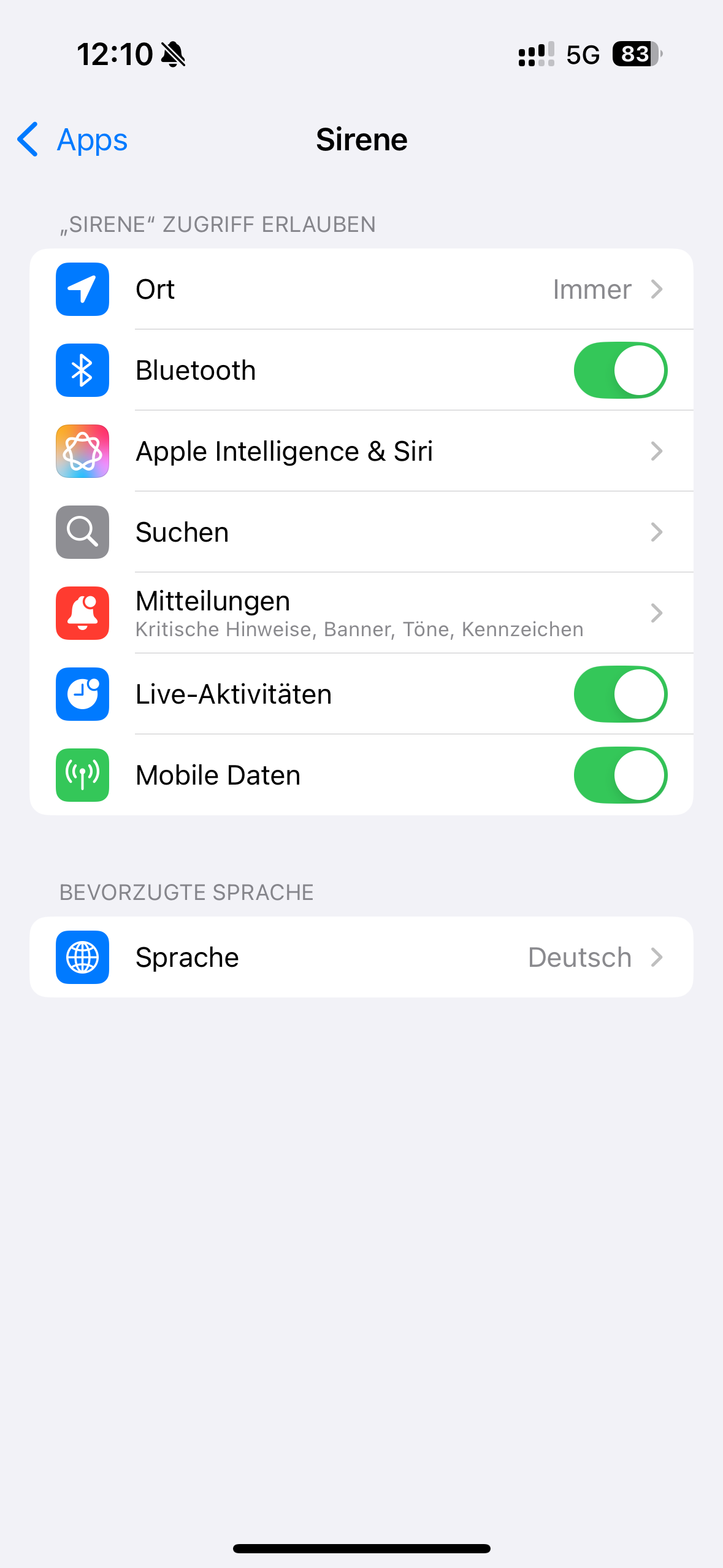Disable Live-Aktivitäten toggle
This screenshot has height=1568, width=723.
(620, 694)
